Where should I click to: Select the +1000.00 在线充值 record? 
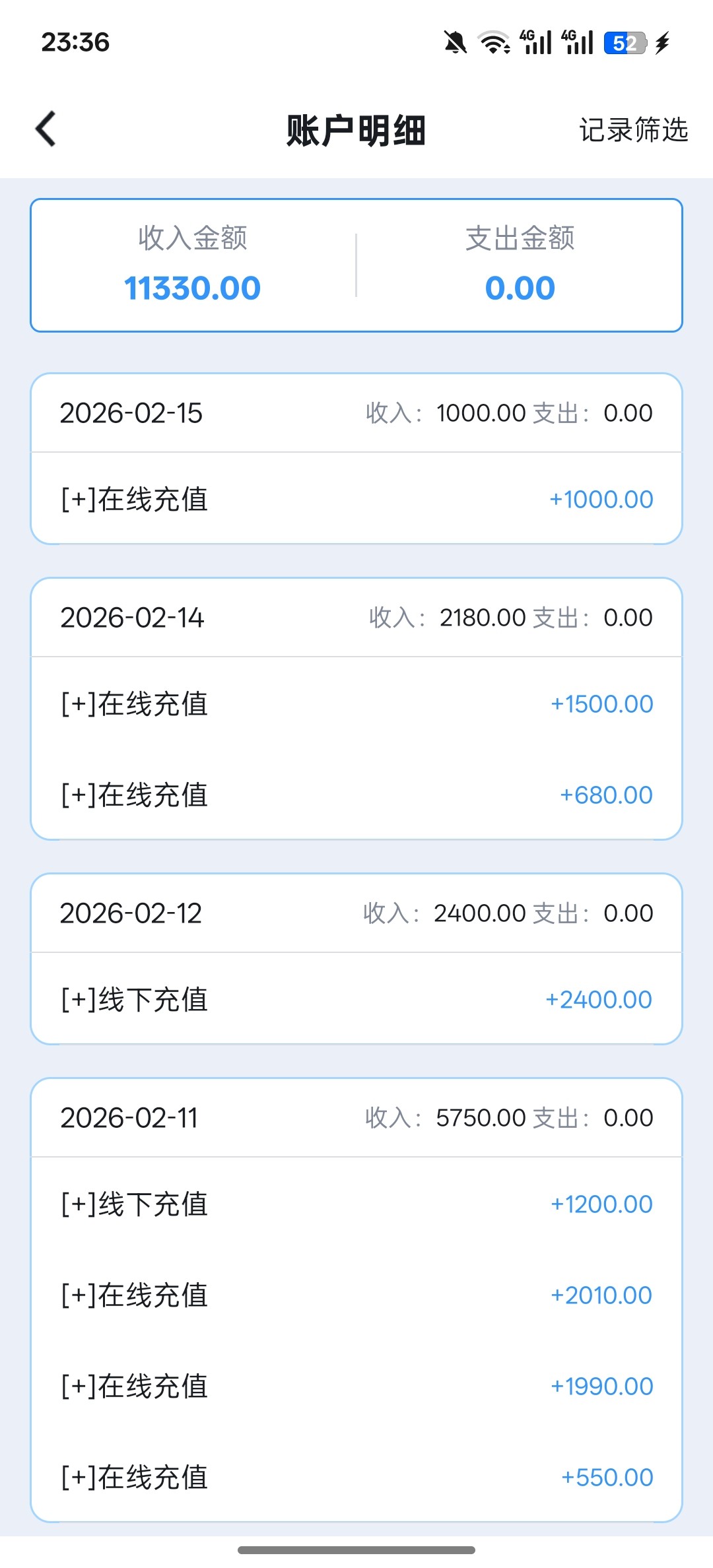coord(356,499)
